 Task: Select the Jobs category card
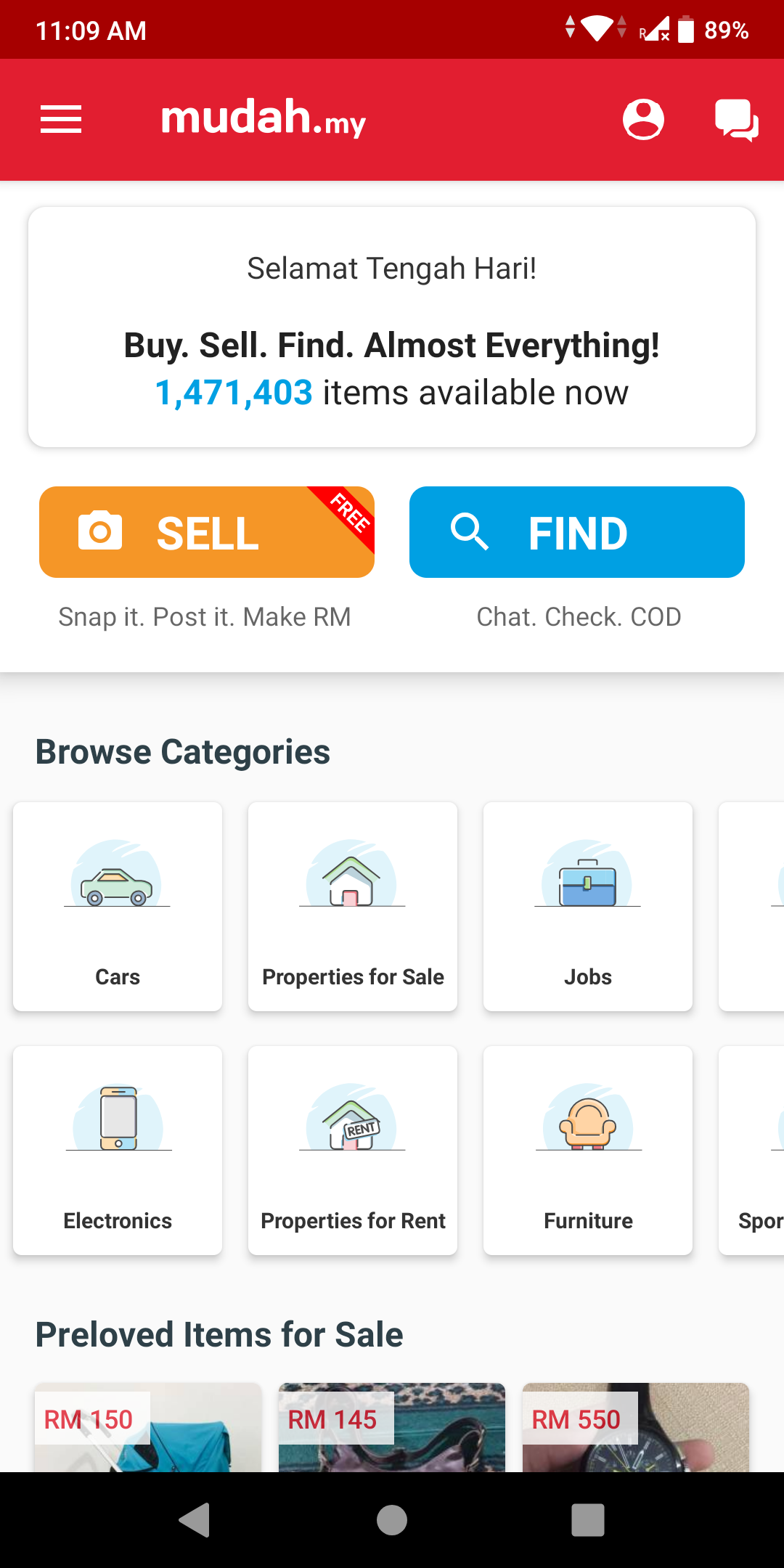coord(588,906)
